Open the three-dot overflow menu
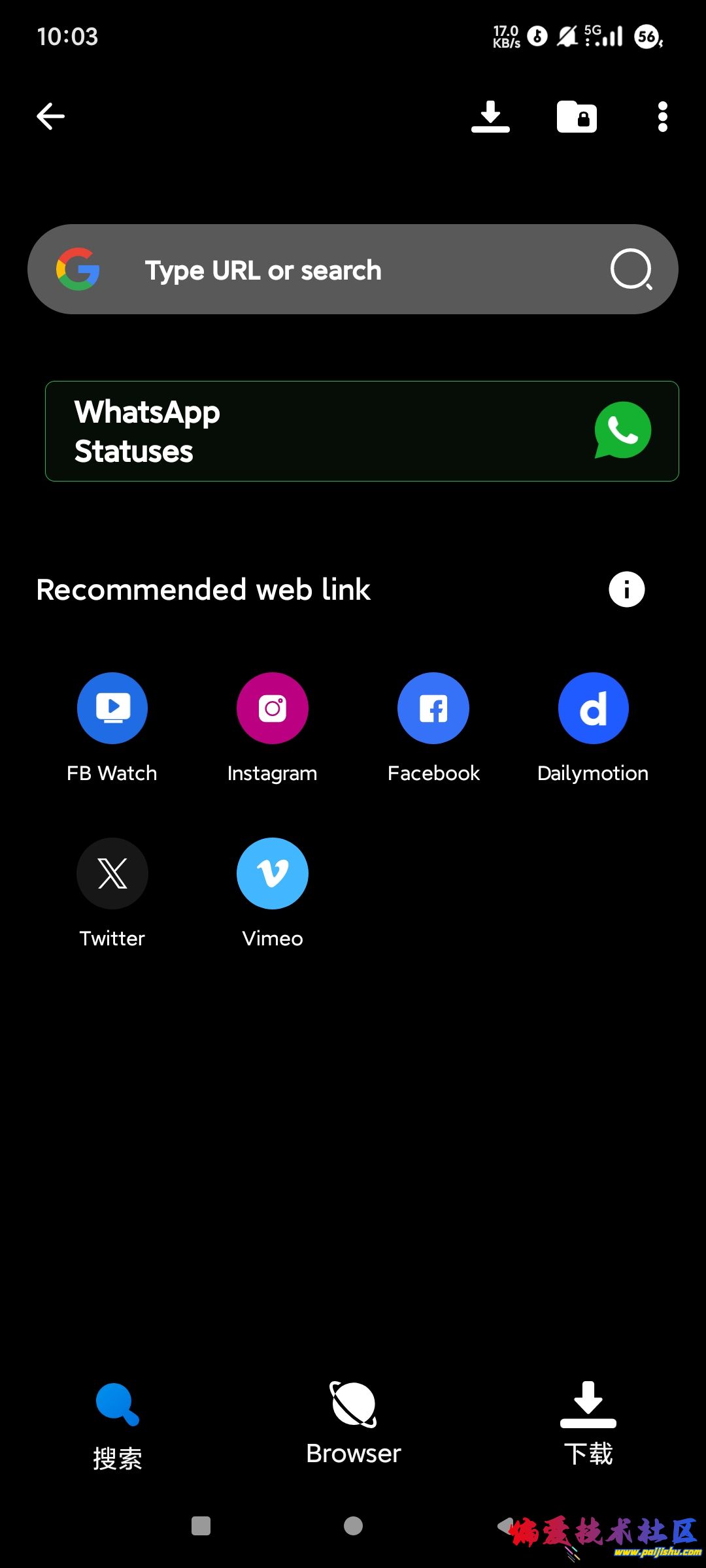 (662, 117)
